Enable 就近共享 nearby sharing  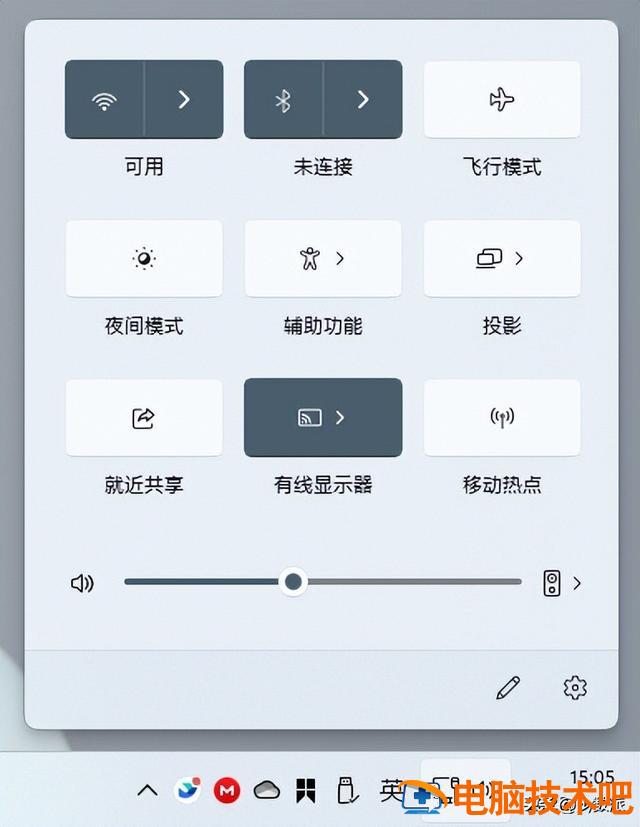click(144, 417)
